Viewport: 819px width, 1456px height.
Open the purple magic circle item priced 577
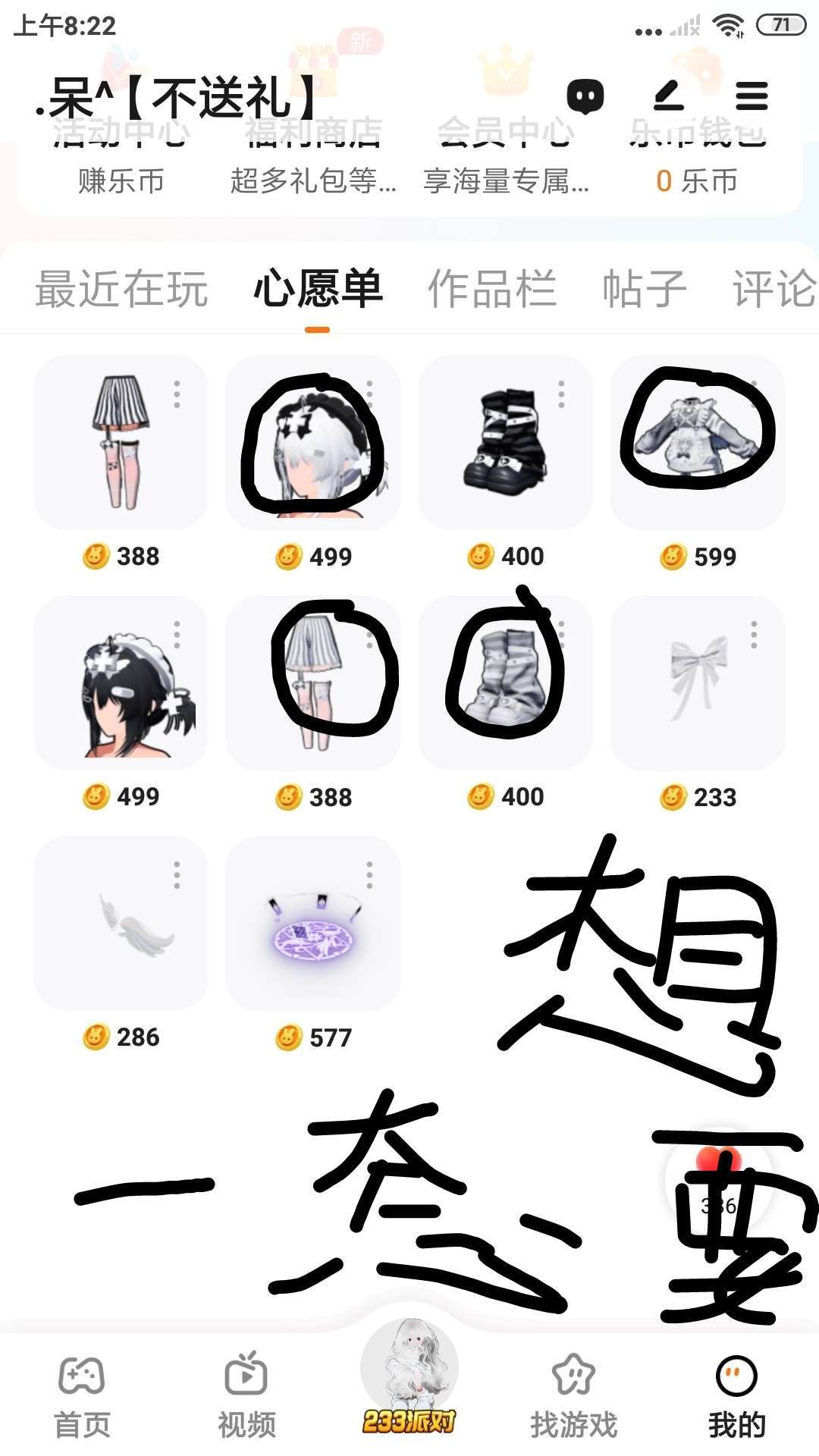click(312, 923)
